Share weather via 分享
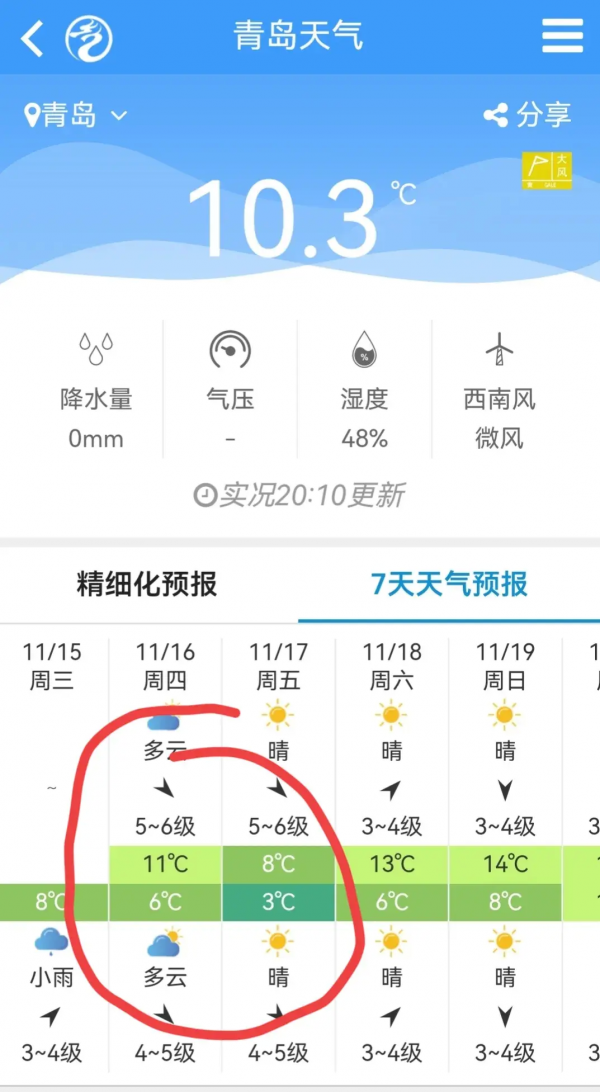The height and width of the screenshot is (1092, 600). (526, 115)
